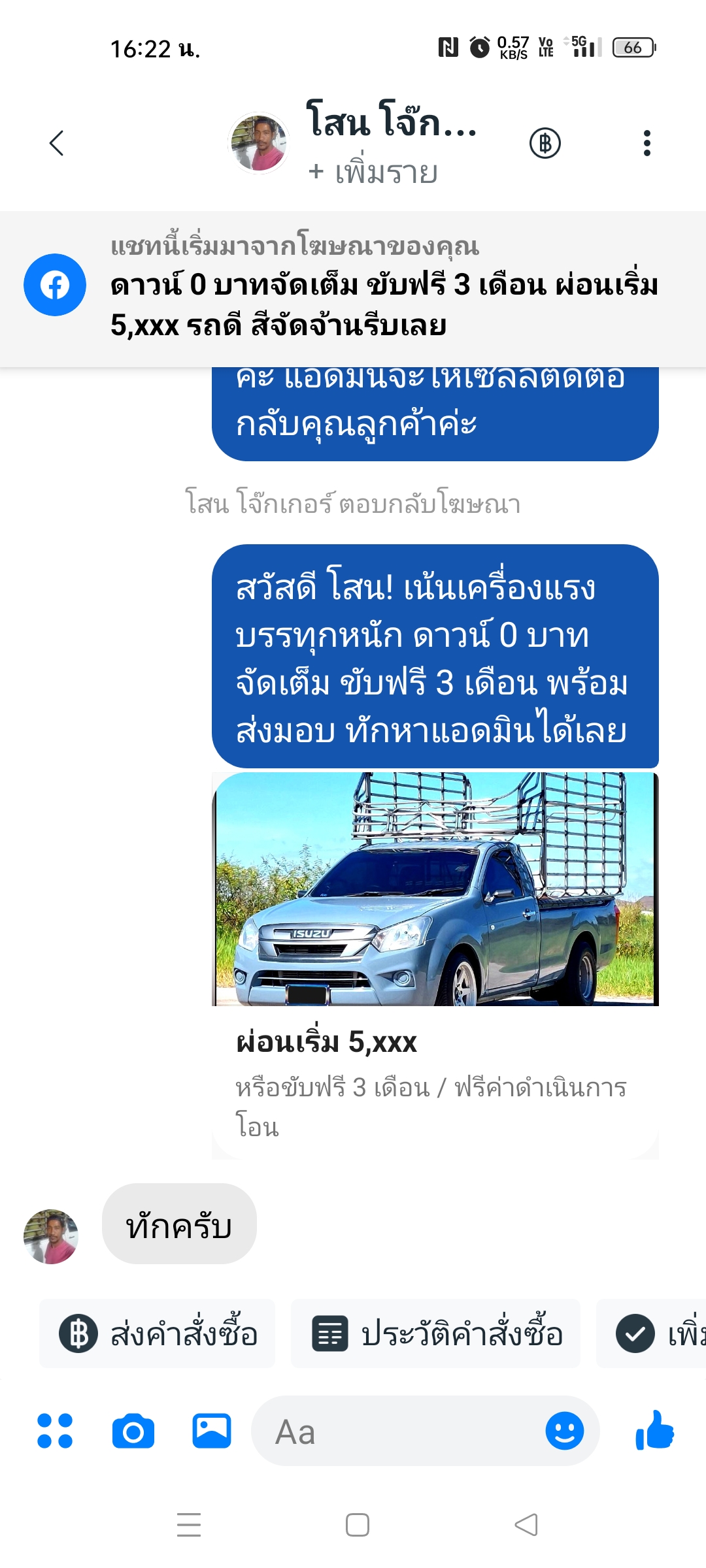Open the emoji picker smiley
706x1568 pixels.
[x=565, y=1431]
